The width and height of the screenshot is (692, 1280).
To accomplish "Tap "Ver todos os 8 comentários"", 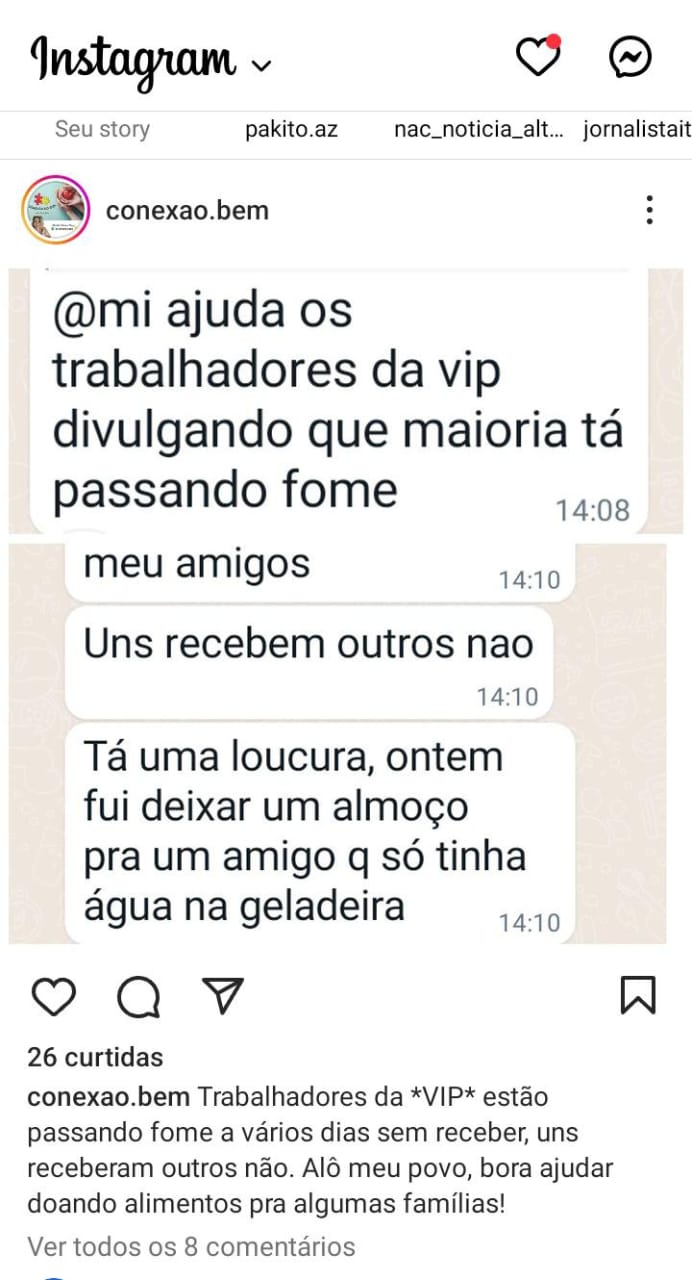I will [191, 1247].
